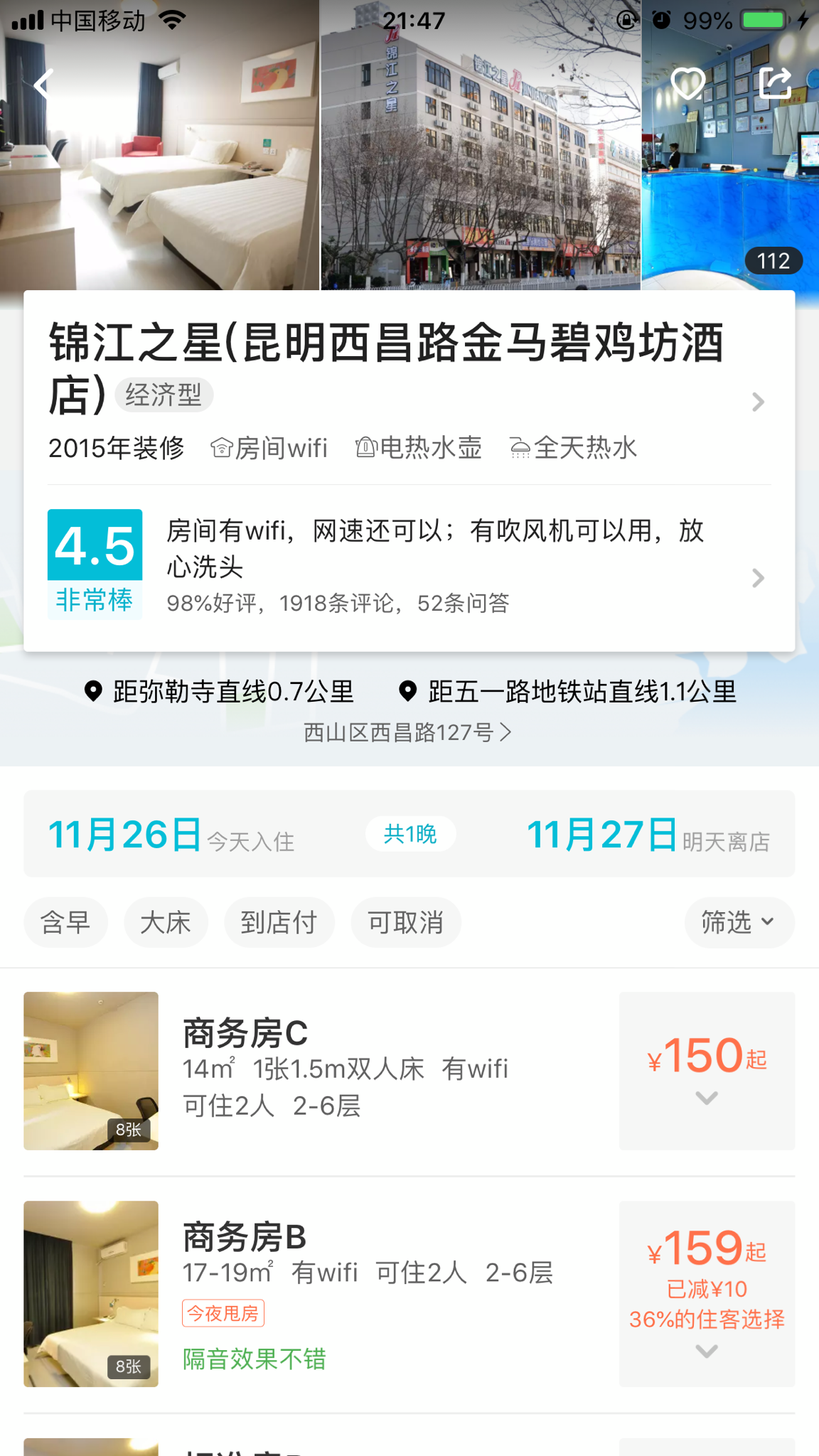Open the 112-photo hotel gallery
Screen dimensions: 819x1456
pyautogui.click(x=773, y=261)
